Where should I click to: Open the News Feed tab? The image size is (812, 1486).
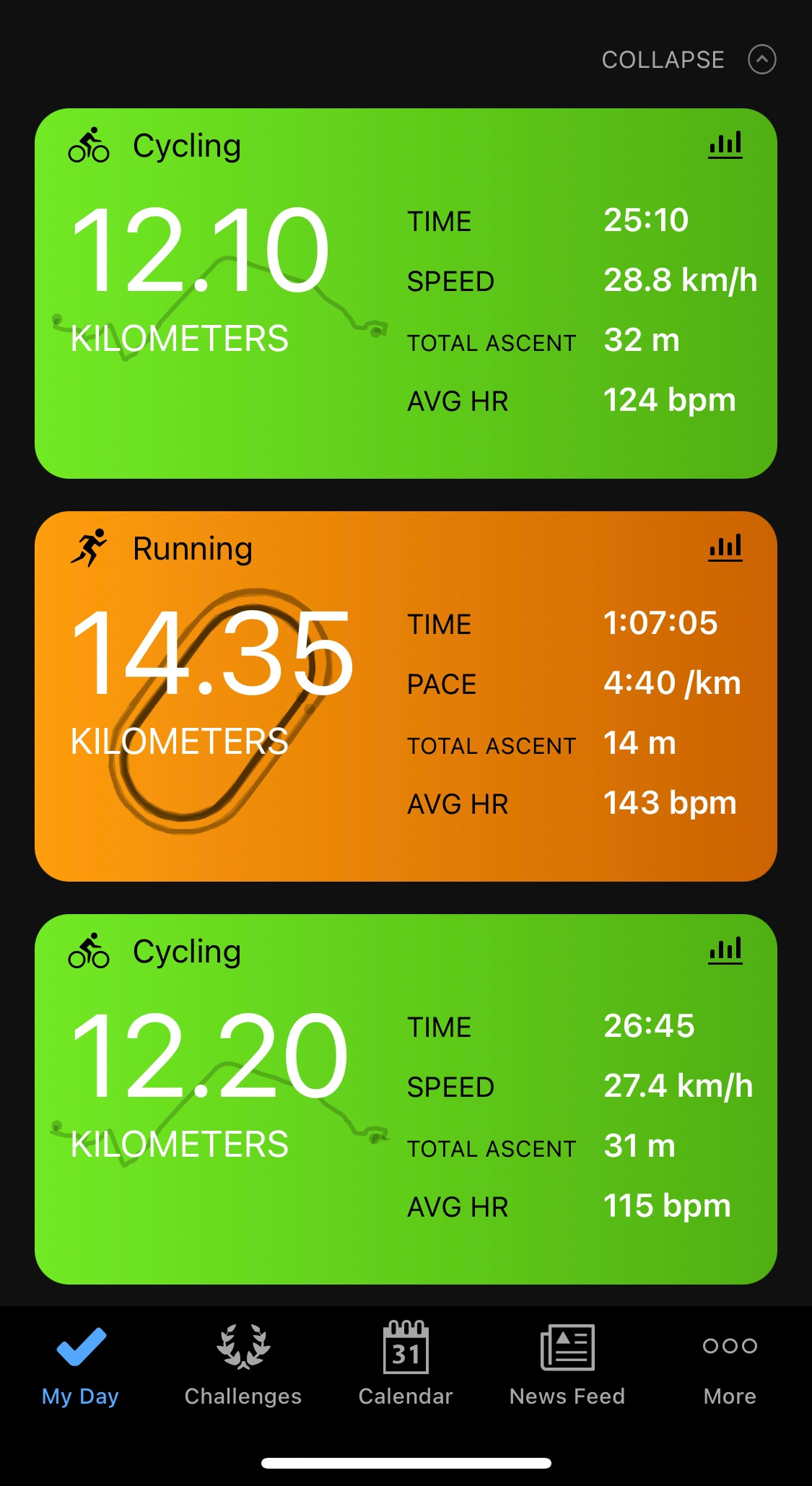(x=567, y=1365)
